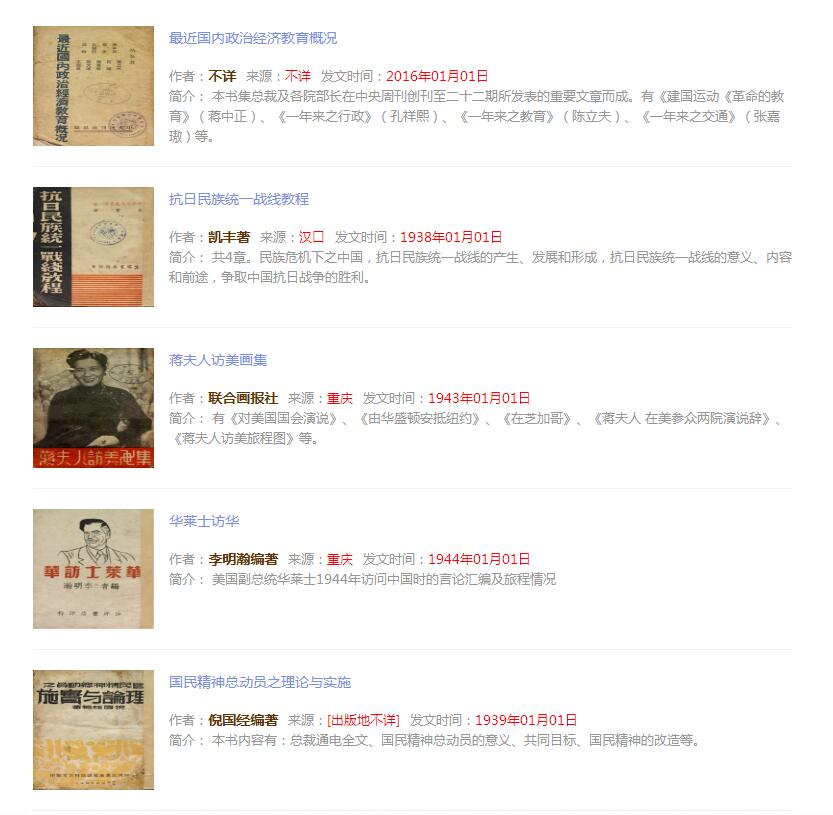Open the title link 抗日民族统一战线教程

pyautogui.click(x=239, y=199)
